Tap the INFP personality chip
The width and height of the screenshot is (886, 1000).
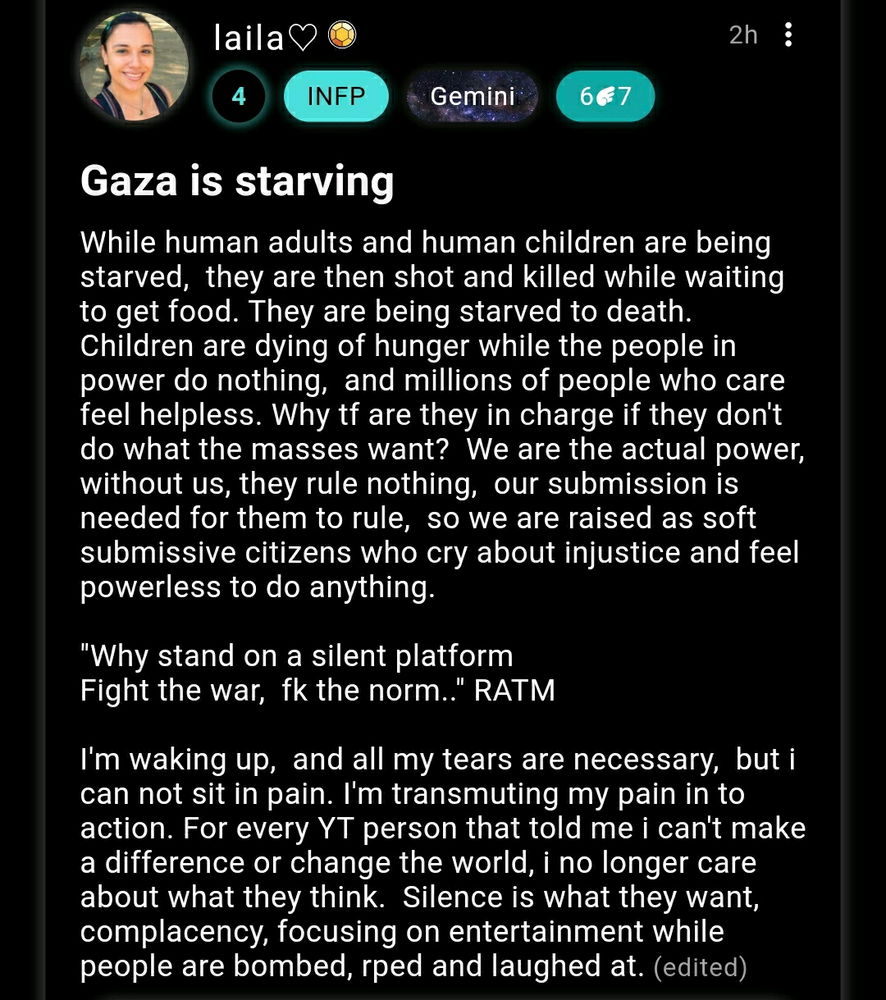click(336, 97)
